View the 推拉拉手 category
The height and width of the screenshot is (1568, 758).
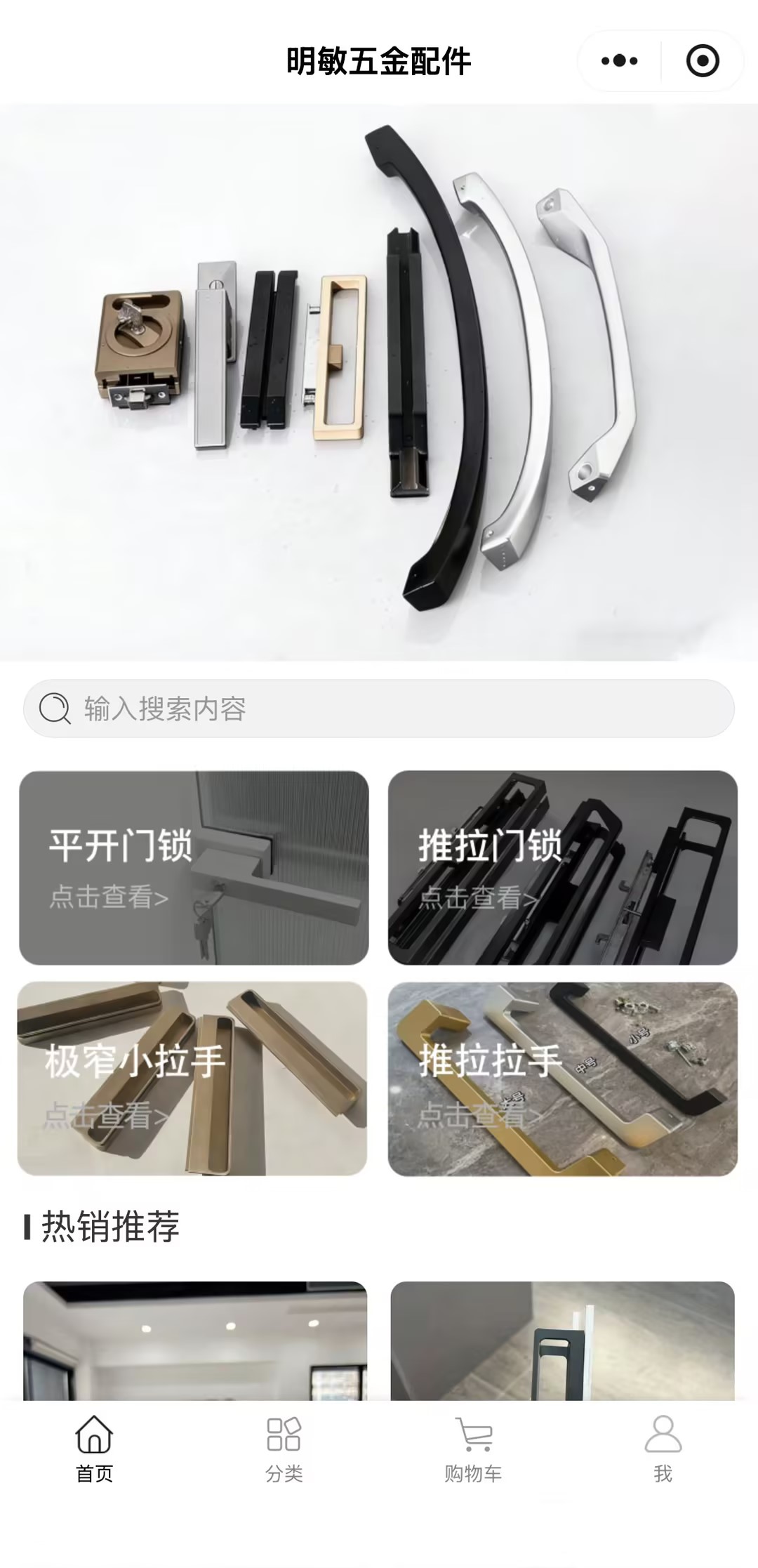[x=563, y=1079]
